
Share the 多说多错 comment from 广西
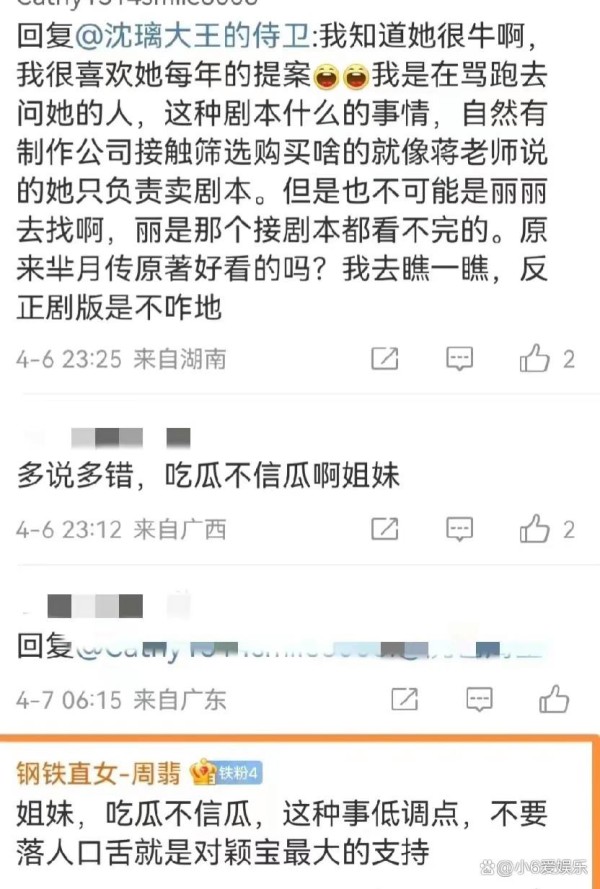click(385, 527)
